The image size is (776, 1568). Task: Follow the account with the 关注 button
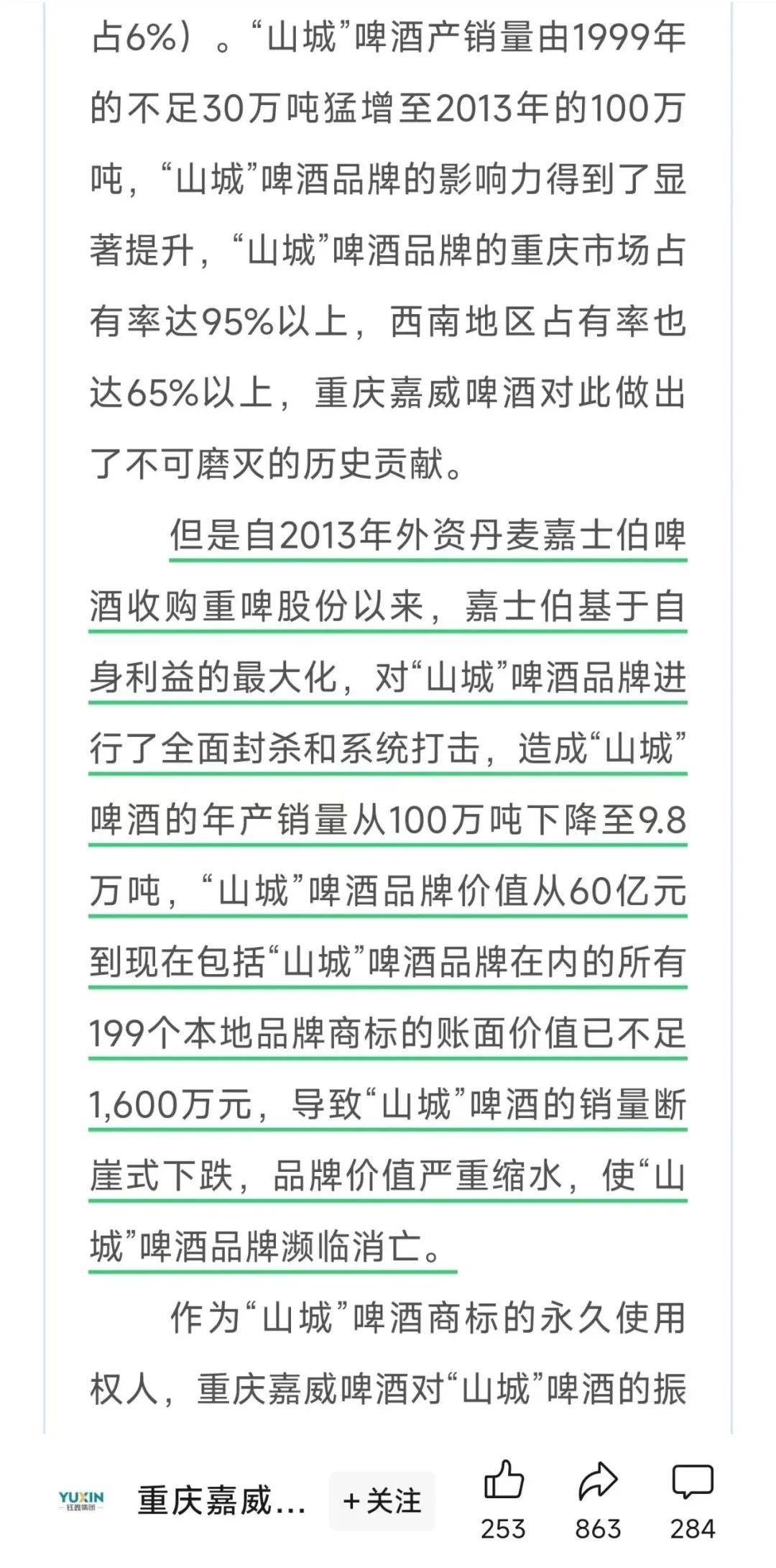(382, 1501)
